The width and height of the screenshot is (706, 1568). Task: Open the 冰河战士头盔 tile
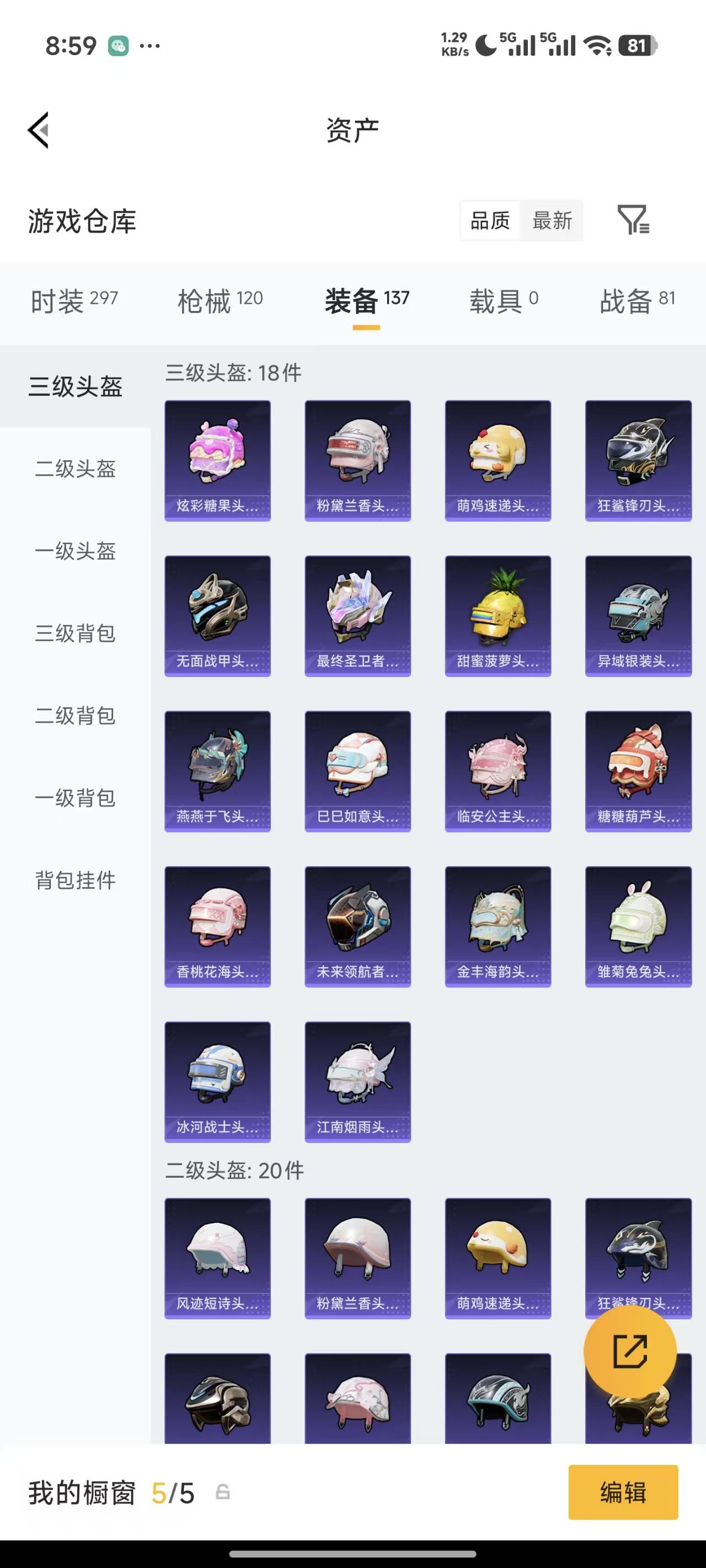[x=217, y=1082]
